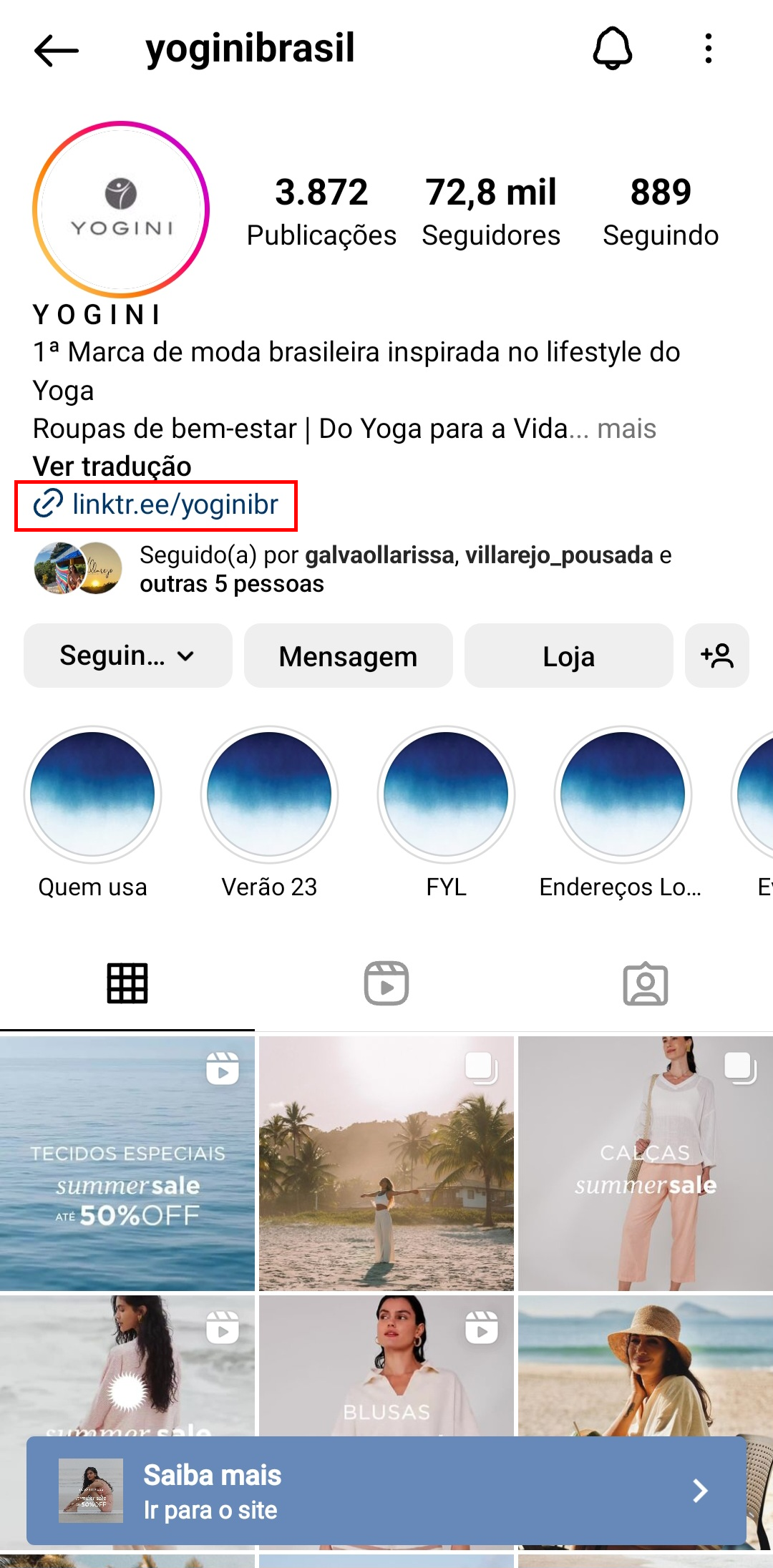This screenshot has width=773, height=1568.
Task: Switch to the Reels tab icon
Action: point(386,984)
